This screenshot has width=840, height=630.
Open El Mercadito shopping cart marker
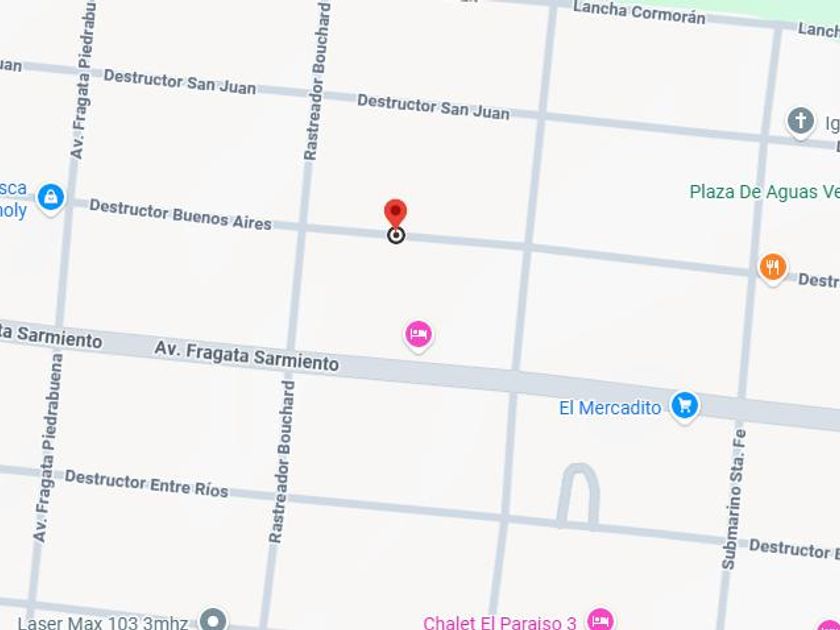click(x=684, y=406)
